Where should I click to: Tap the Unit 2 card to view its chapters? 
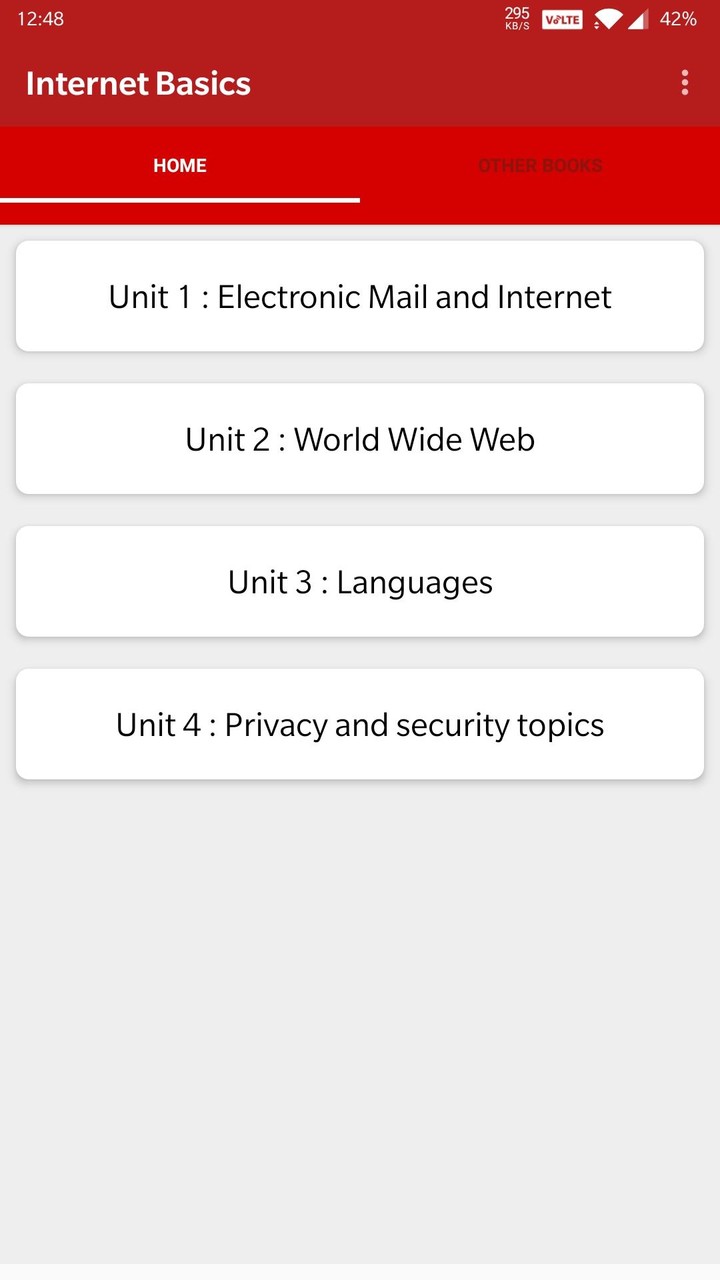tap(360, 438)
